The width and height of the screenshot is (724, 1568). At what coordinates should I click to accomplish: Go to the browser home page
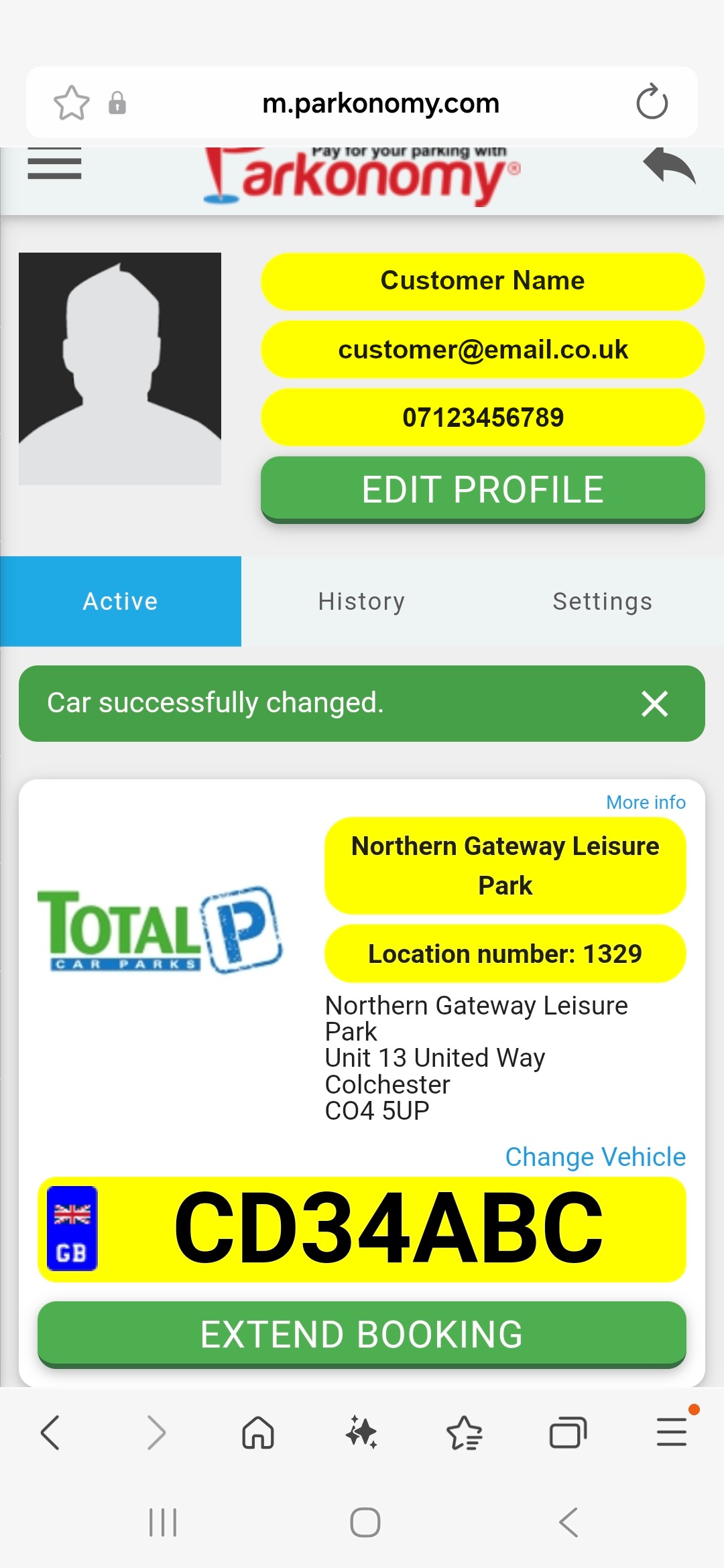point(258,1433)
